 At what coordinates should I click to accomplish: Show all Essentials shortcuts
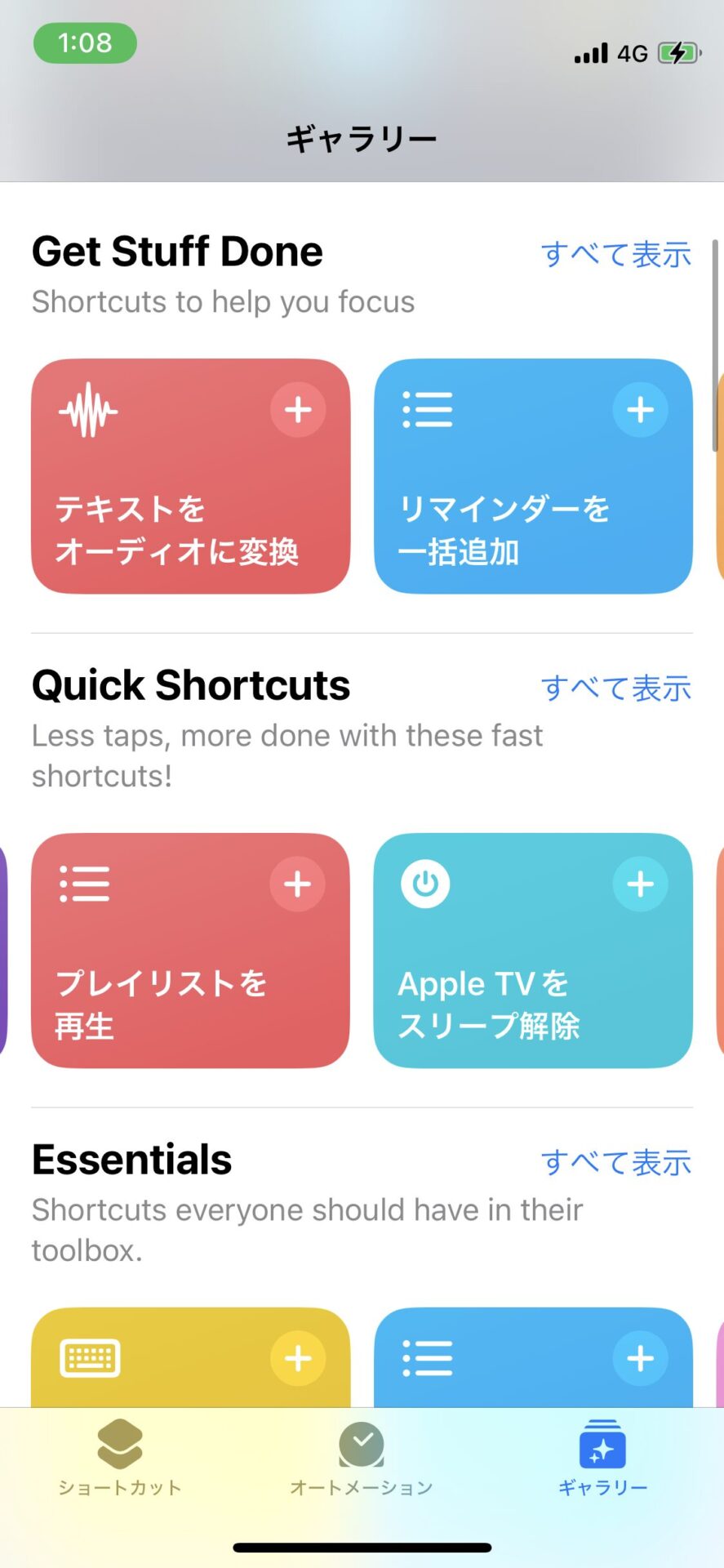point(615,1162)
